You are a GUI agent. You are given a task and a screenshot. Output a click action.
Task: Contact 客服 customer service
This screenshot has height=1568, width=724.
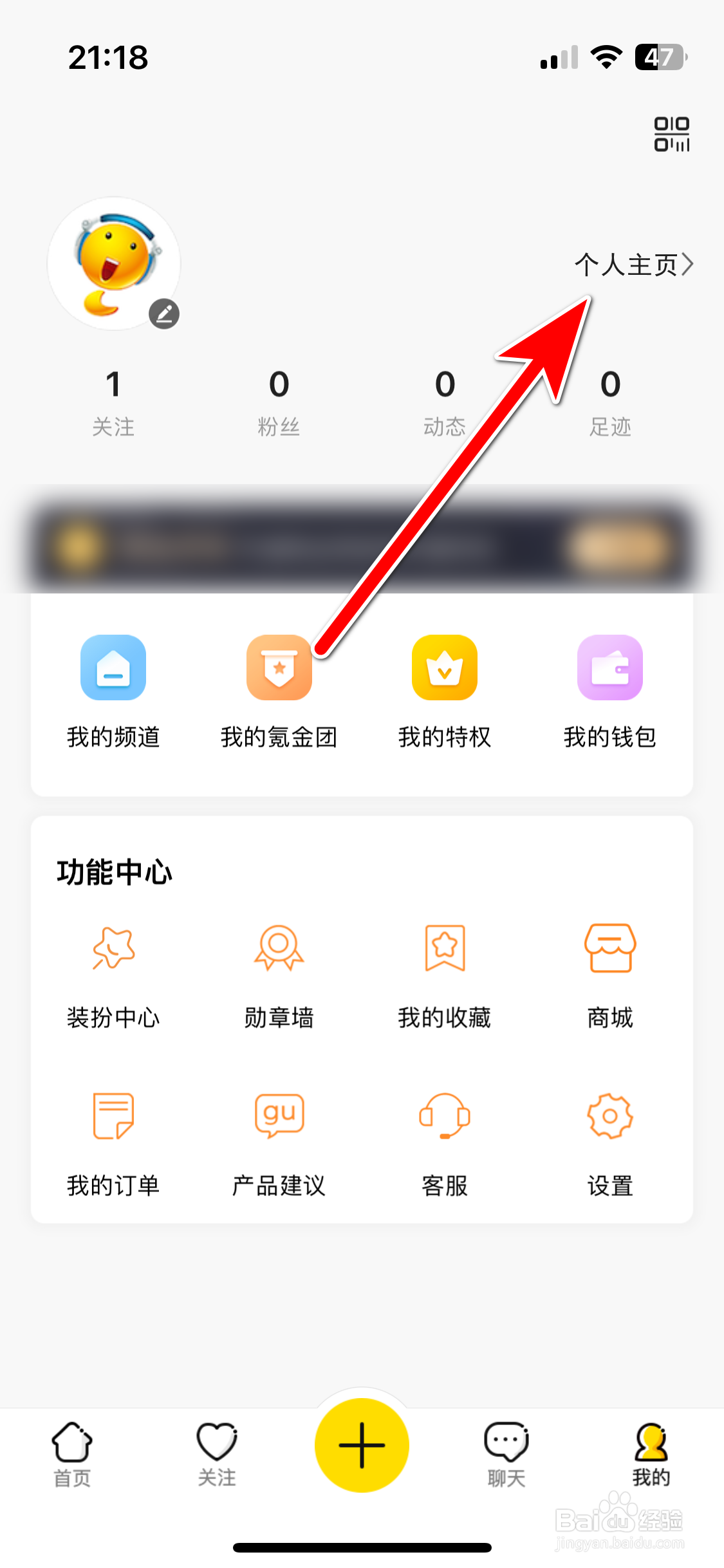coord(444,1141)
